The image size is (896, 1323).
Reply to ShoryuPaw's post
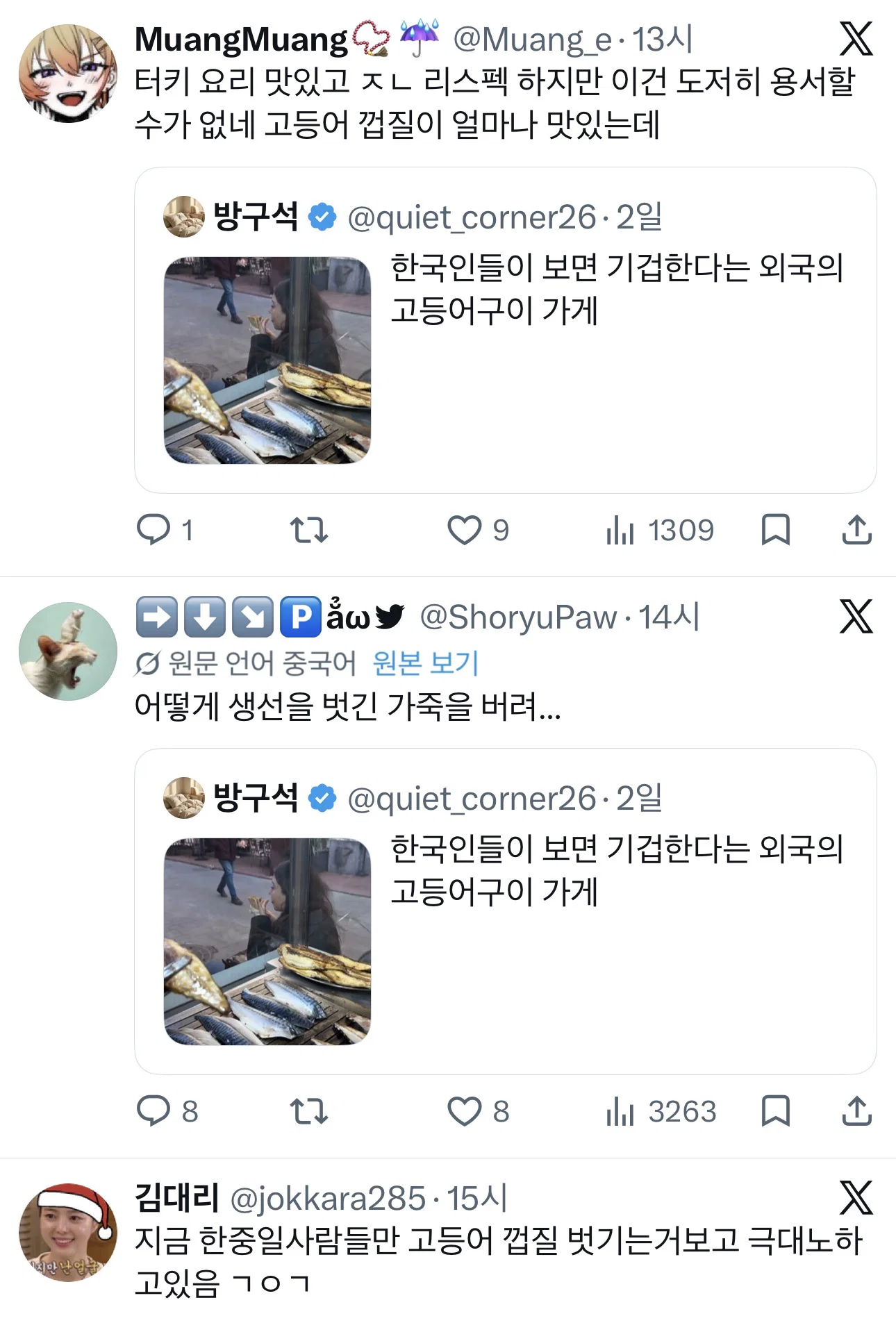pos(167,1110)
